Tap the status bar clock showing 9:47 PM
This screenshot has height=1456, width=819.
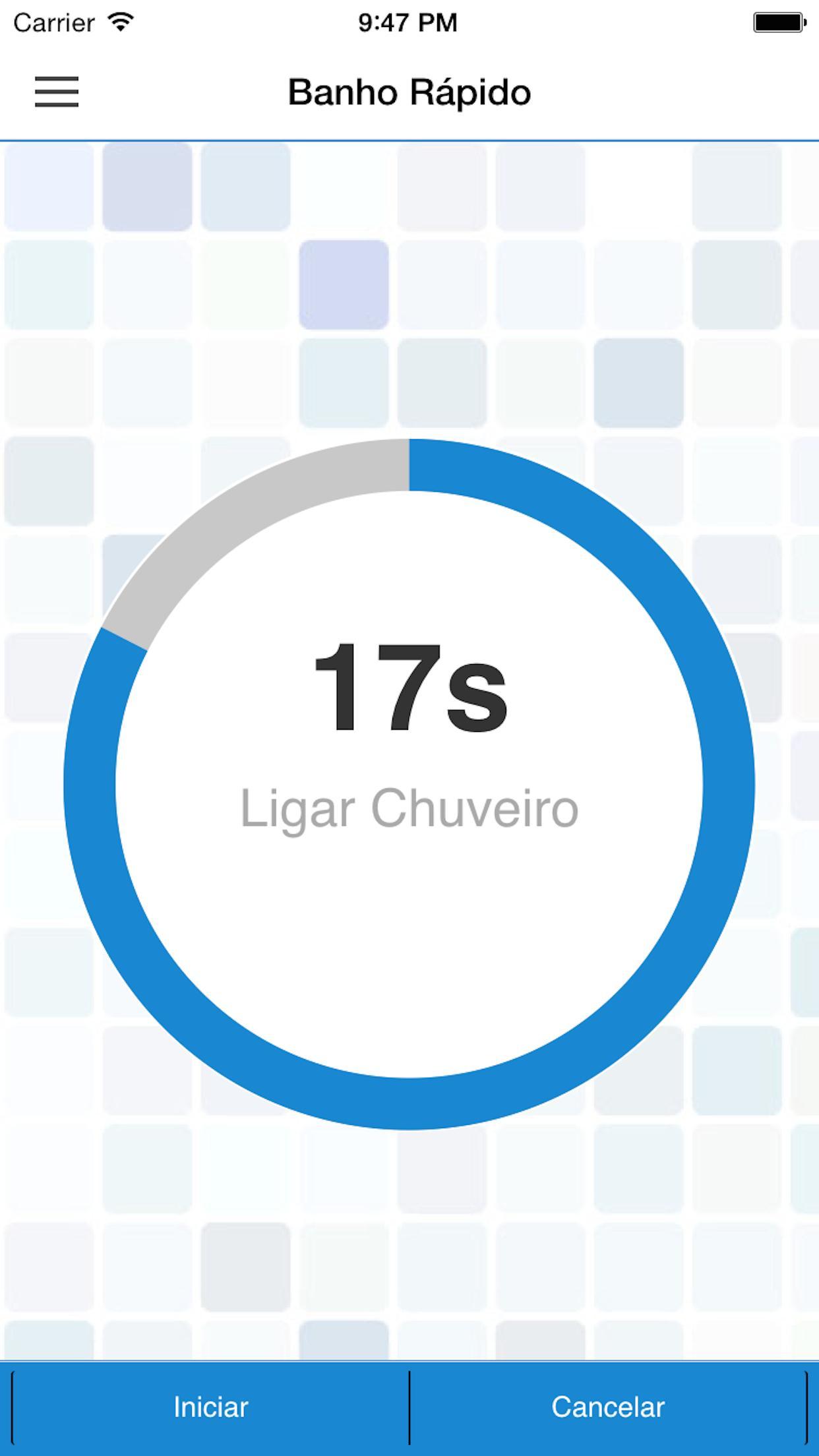(x=407, y=22)
